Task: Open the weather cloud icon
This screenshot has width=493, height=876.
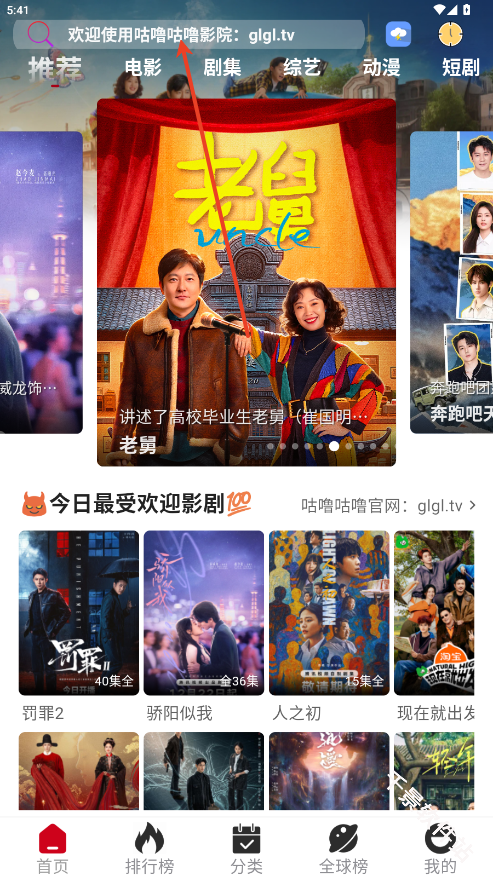Action: (x=399, y=35)
